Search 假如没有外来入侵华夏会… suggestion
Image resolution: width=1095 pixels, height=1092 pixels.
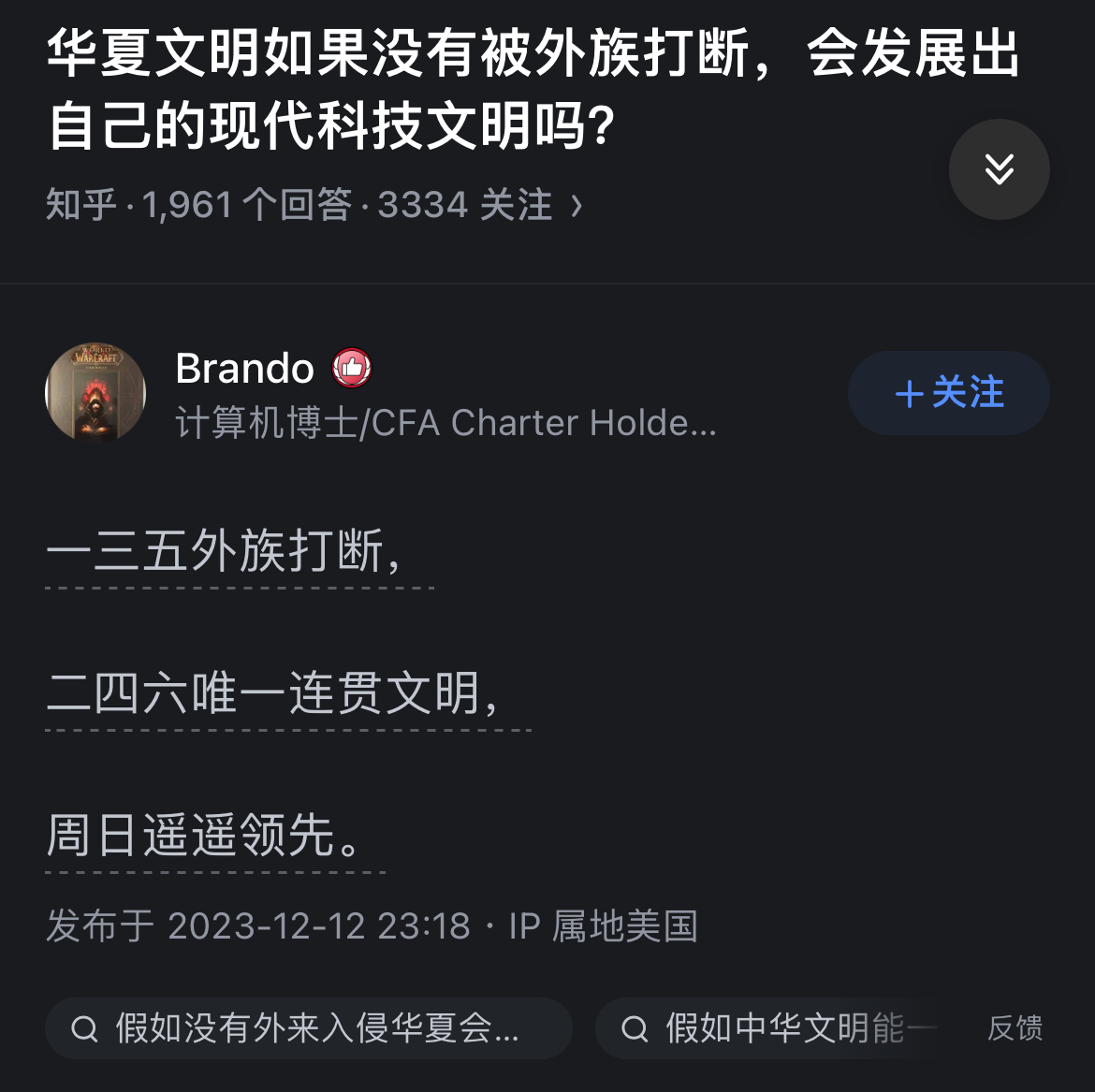click(309, 1028)
